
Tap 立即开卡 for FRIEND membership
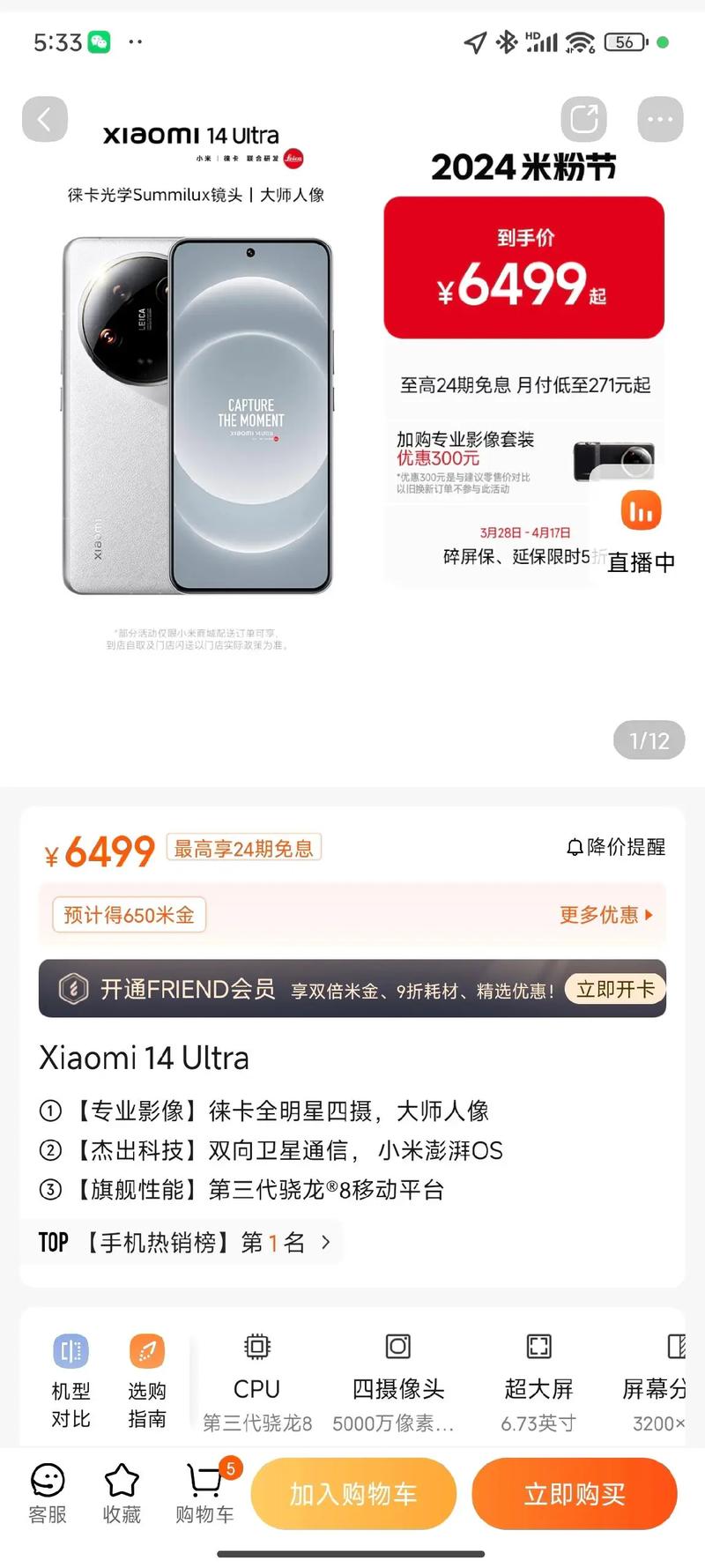pyautogui.click(x=615, y=989)
